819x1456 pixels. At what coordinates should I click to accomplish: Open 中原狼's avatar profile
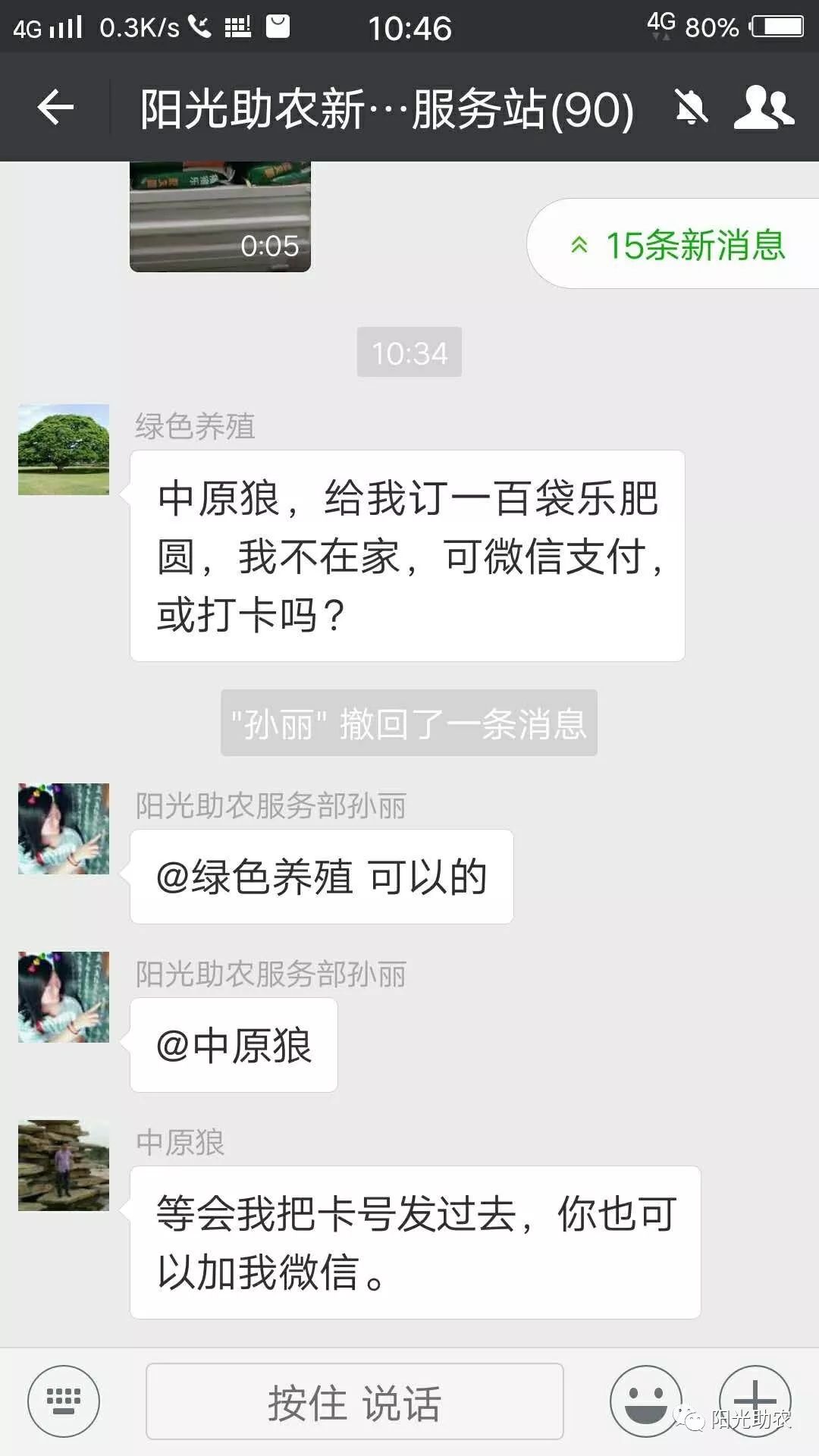point(64,1165)
